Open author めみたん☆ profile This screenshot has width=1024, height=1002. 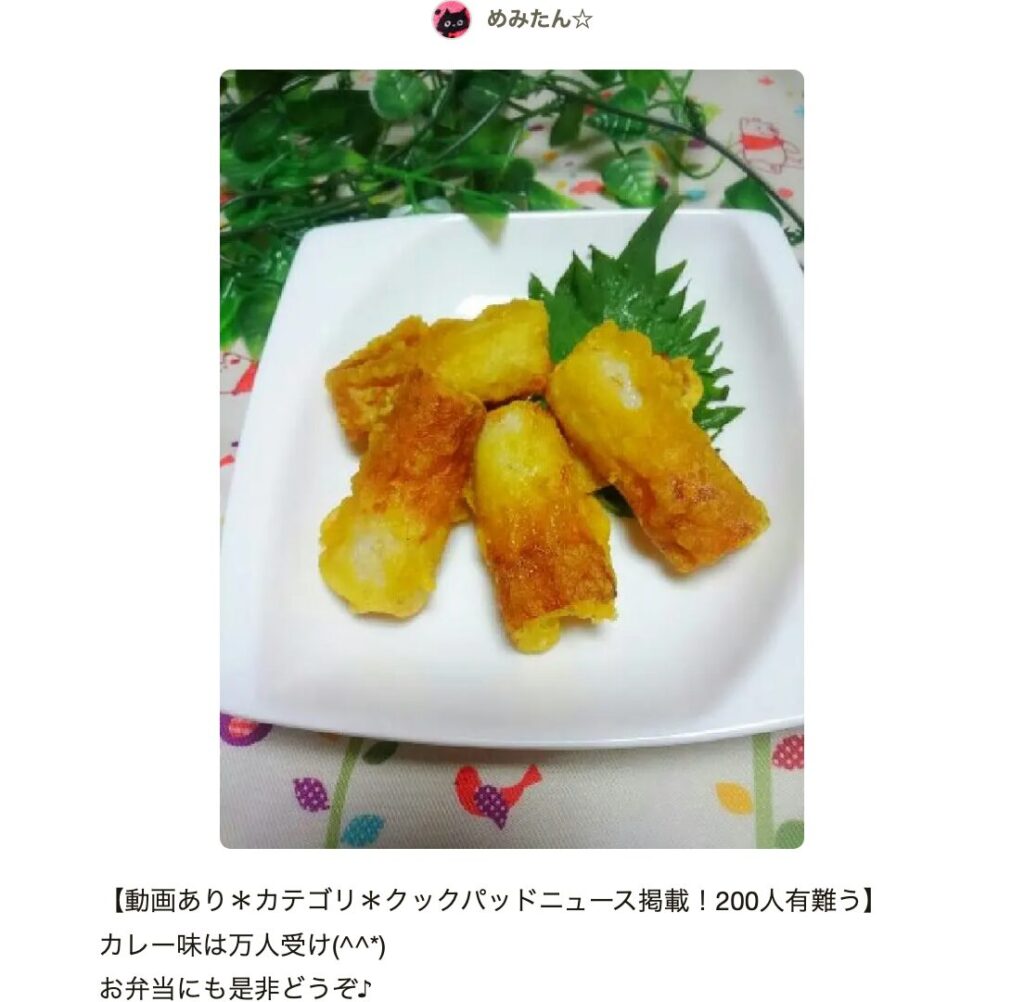[538, 19]
